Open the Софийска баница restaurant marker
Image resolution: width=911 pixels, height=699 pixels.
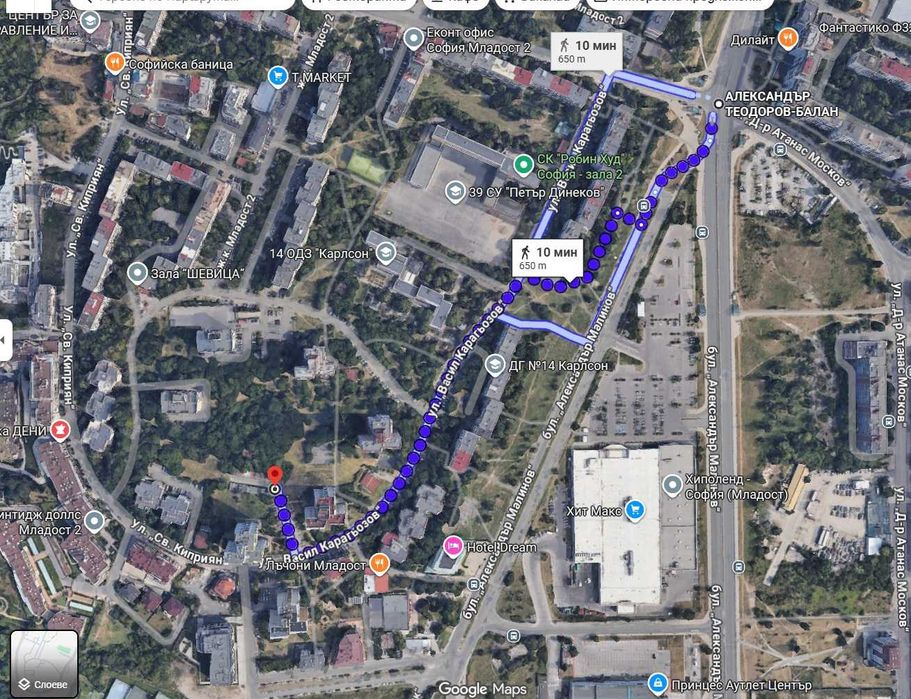point(115,64)
